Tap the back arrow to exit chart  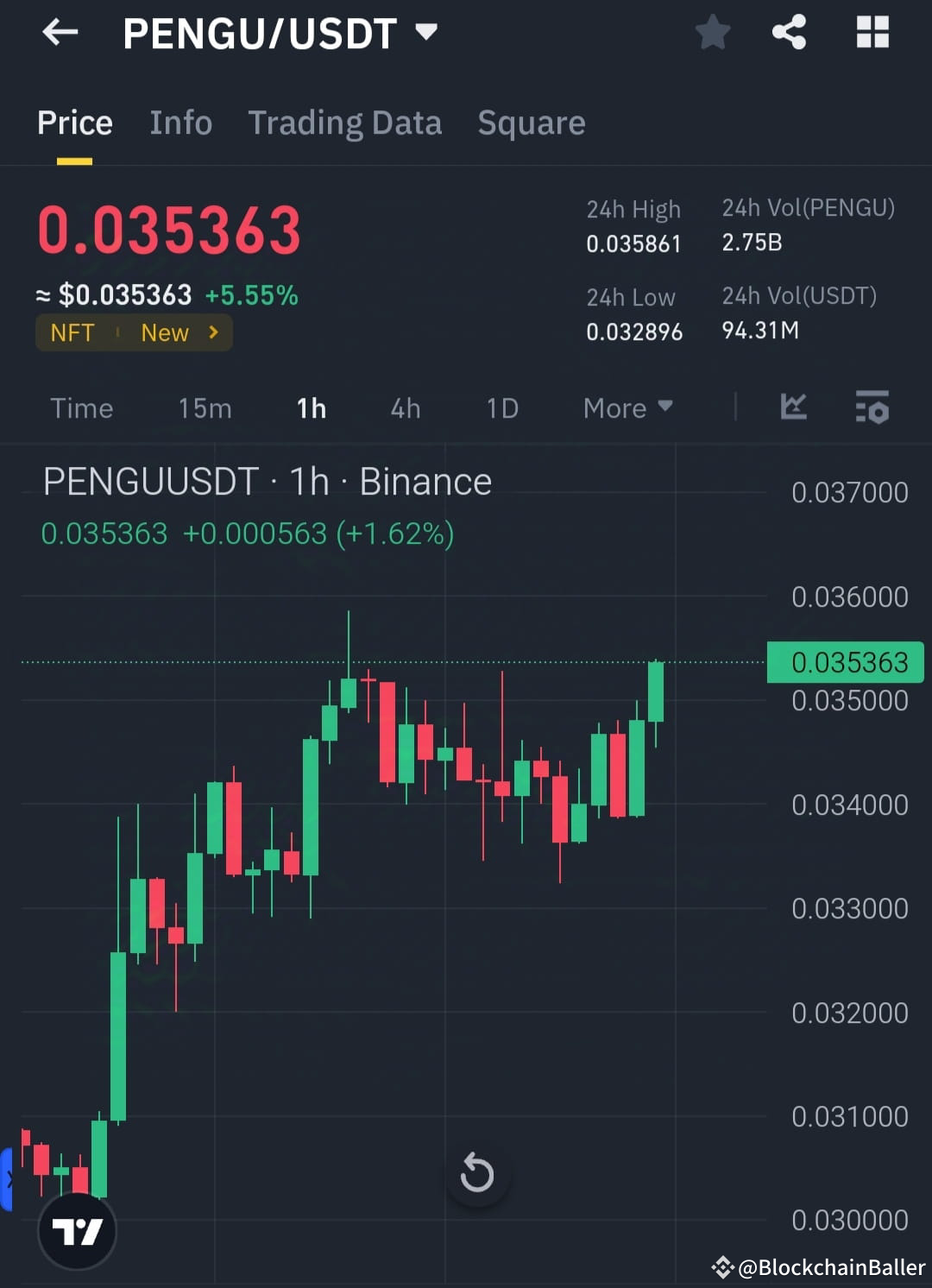tap(59, 33)
